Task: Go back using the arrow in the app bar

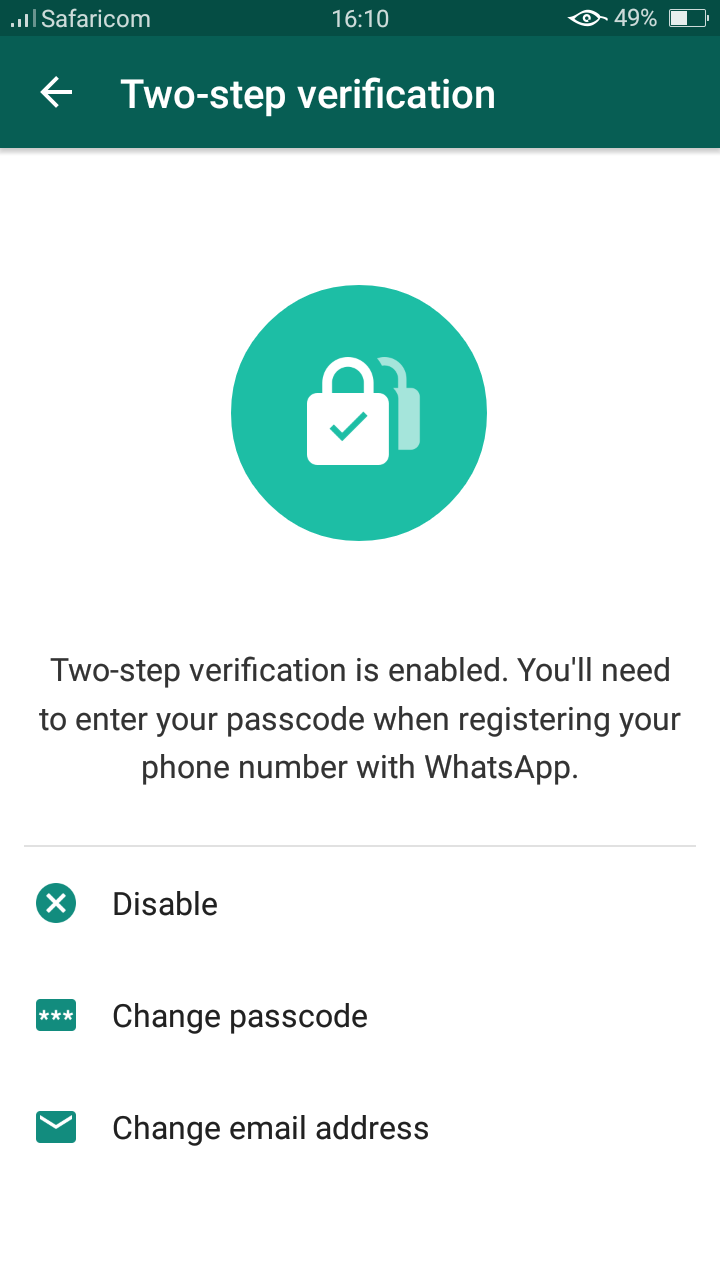Action: (x=56, y=93)
